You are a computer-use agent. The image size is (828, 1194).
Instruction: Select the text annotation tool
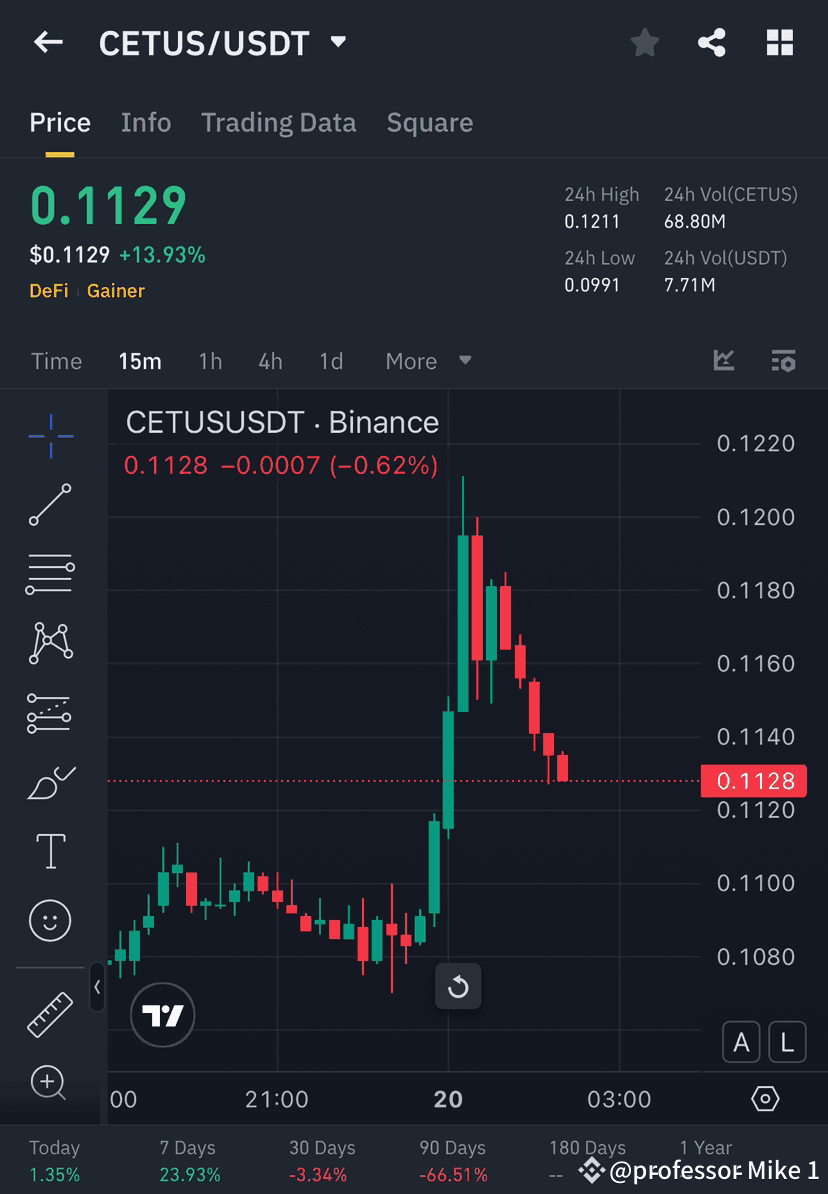[50, 850]
